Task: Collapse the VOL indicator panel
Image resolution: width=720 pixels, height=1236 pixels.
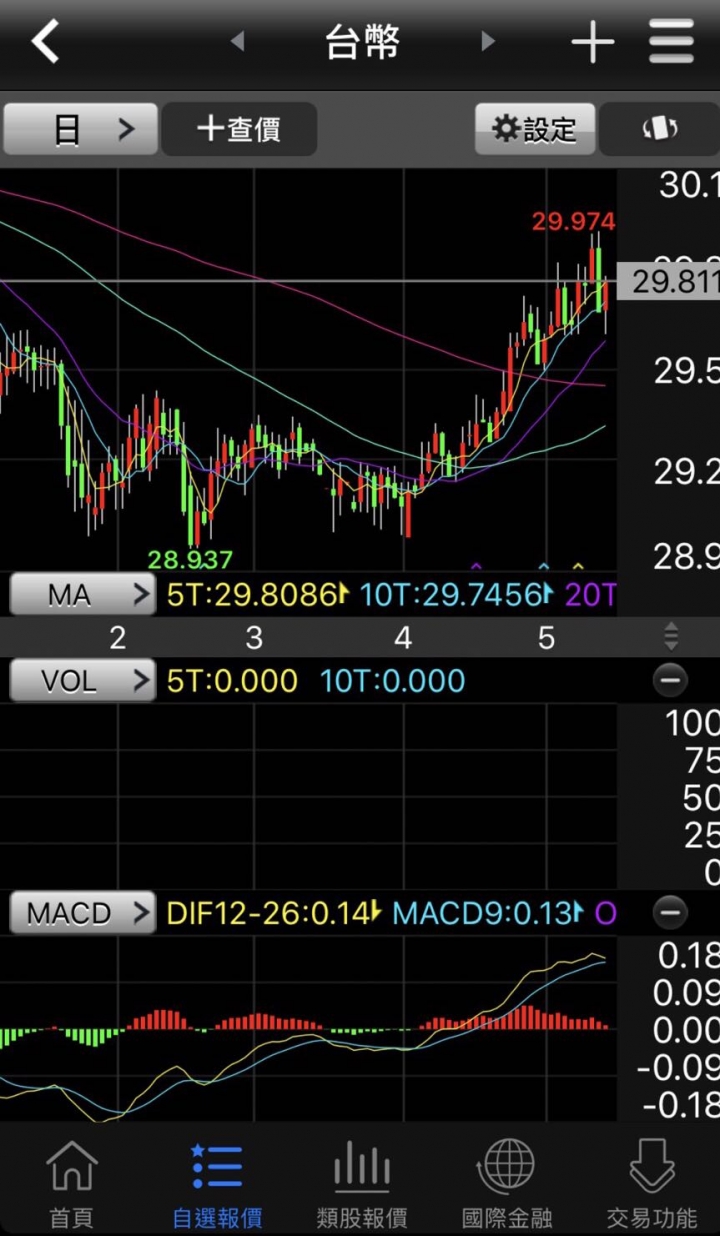Action: click(669, 681)
